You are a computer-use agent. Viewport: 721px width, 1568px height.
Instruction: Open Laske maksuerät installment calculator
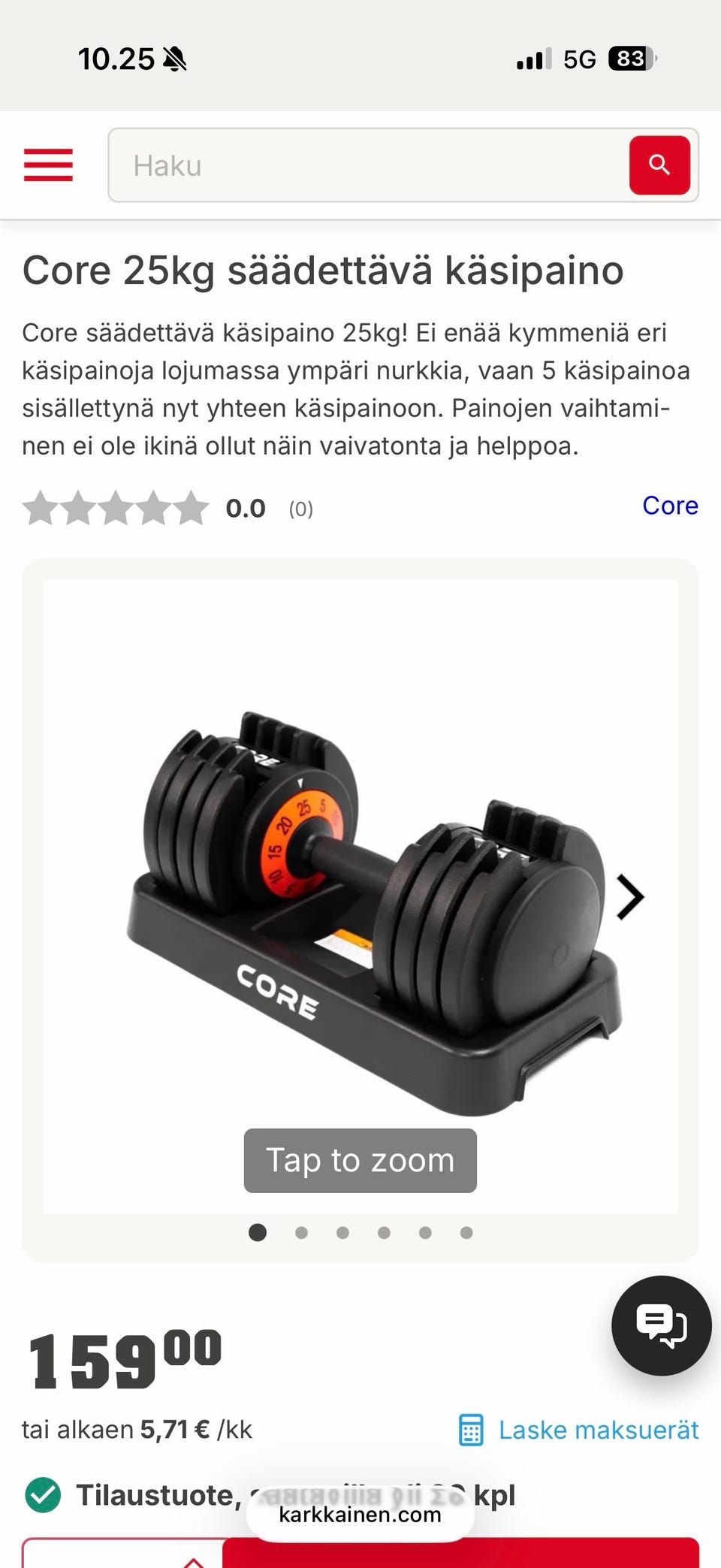[x=578, y=1430]
